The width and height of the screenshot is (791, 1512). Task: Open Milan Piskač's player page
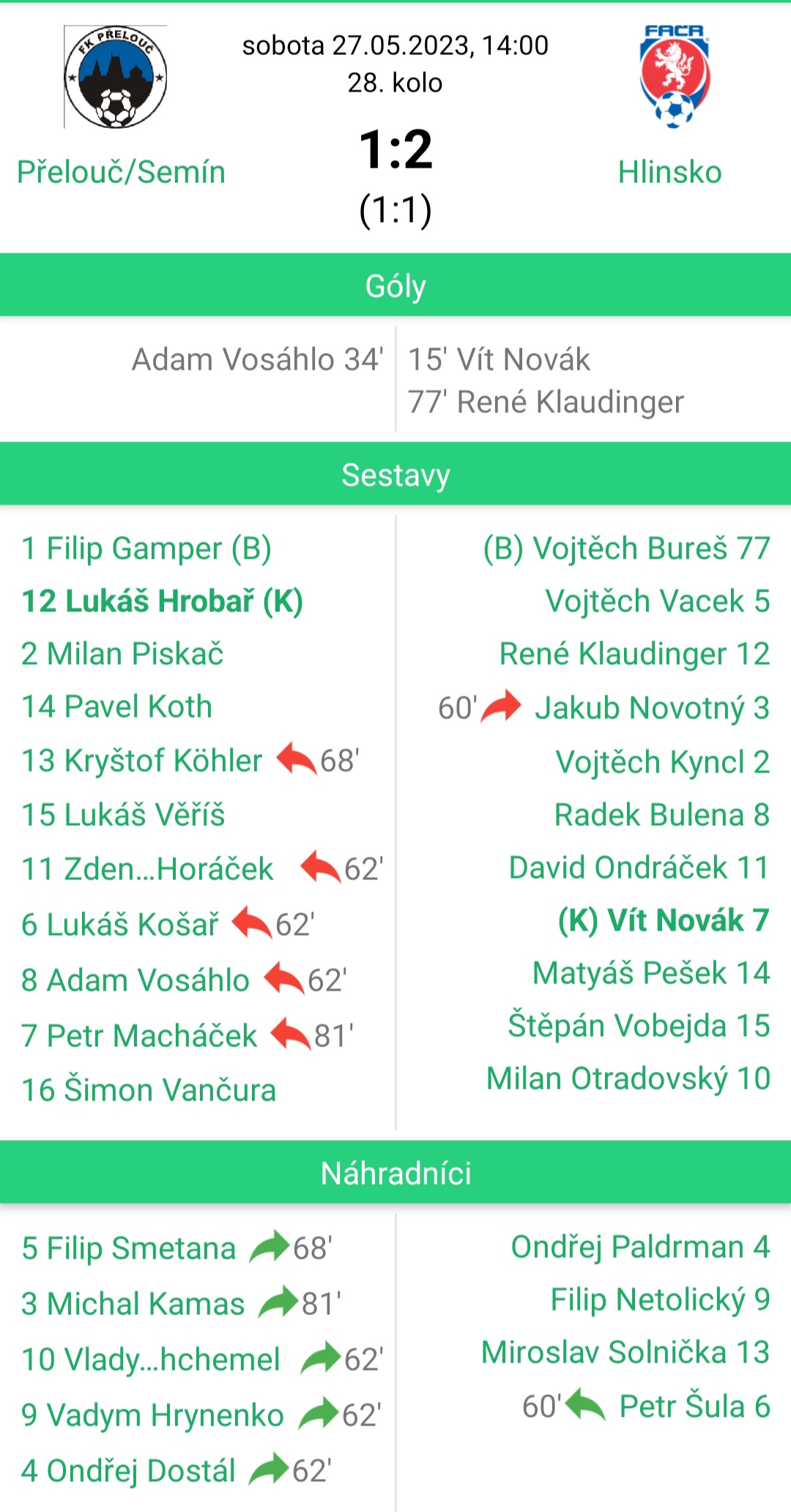pos(122,654)
